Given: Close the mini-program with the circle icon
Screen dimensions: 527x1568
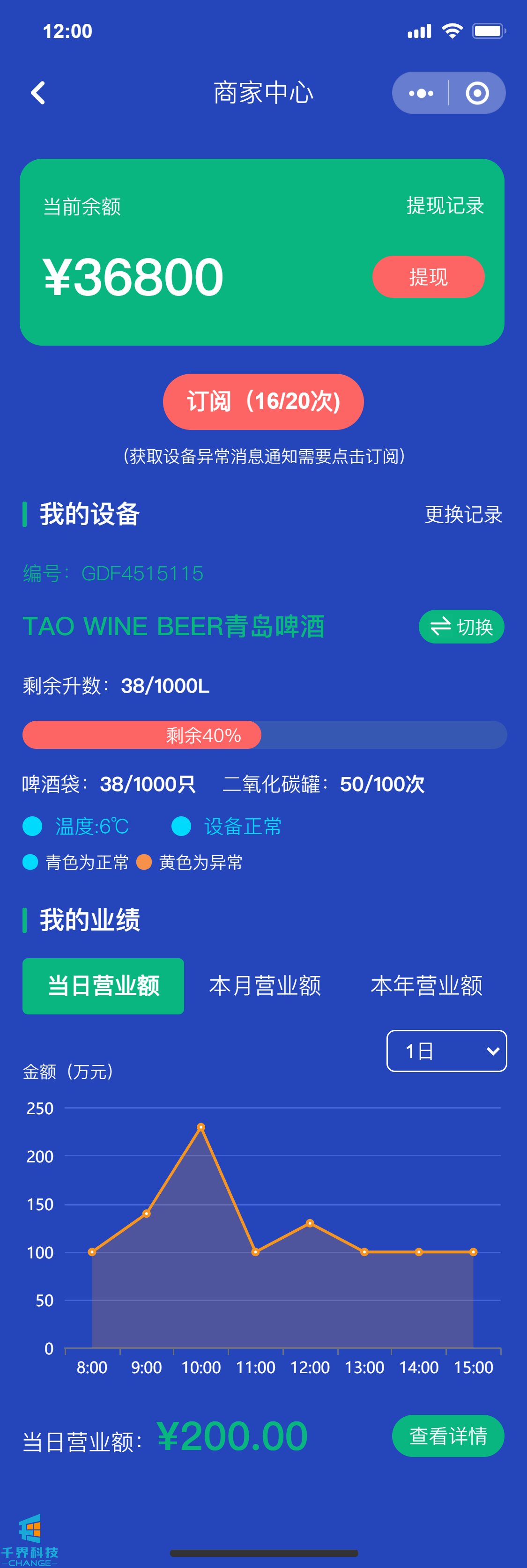Looking at the screenshot, I should tap(477, 93).
